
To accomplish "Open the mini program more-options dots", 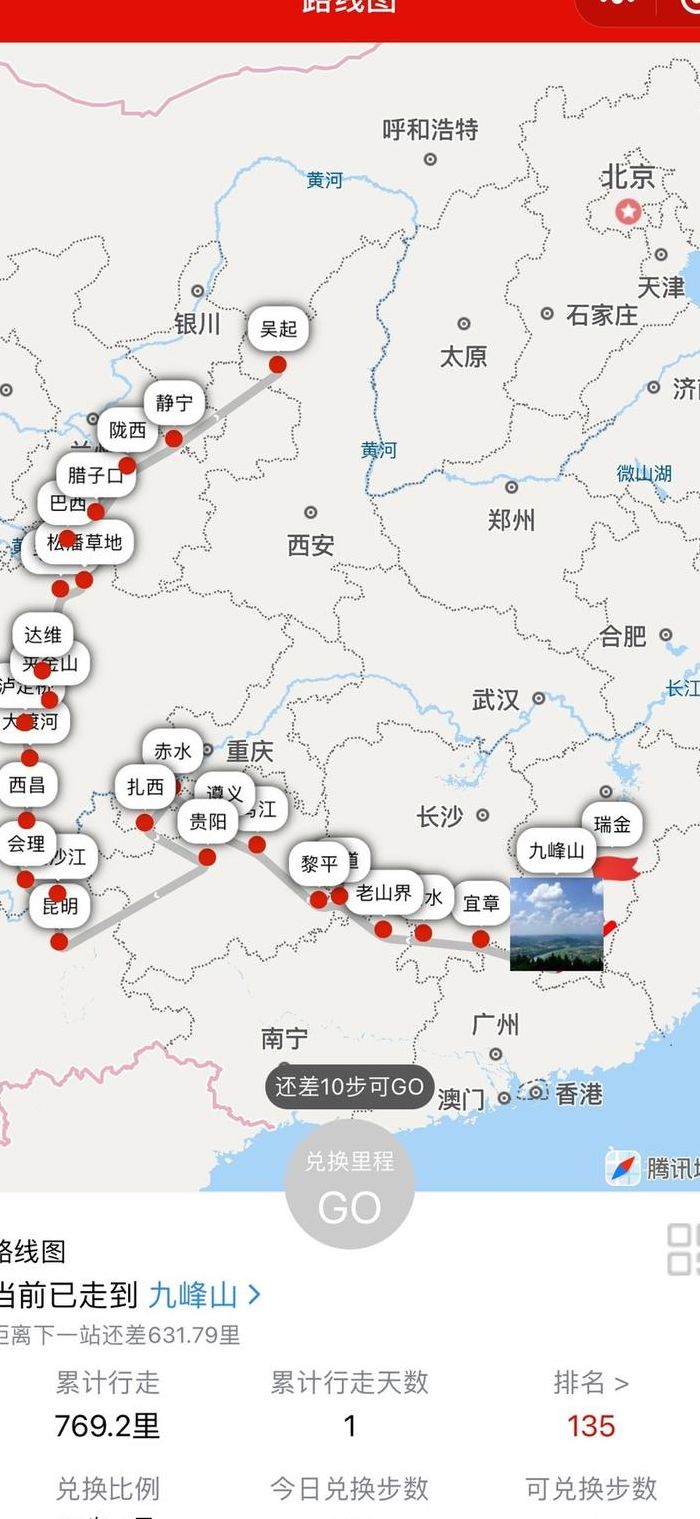I will pos(616,3).
